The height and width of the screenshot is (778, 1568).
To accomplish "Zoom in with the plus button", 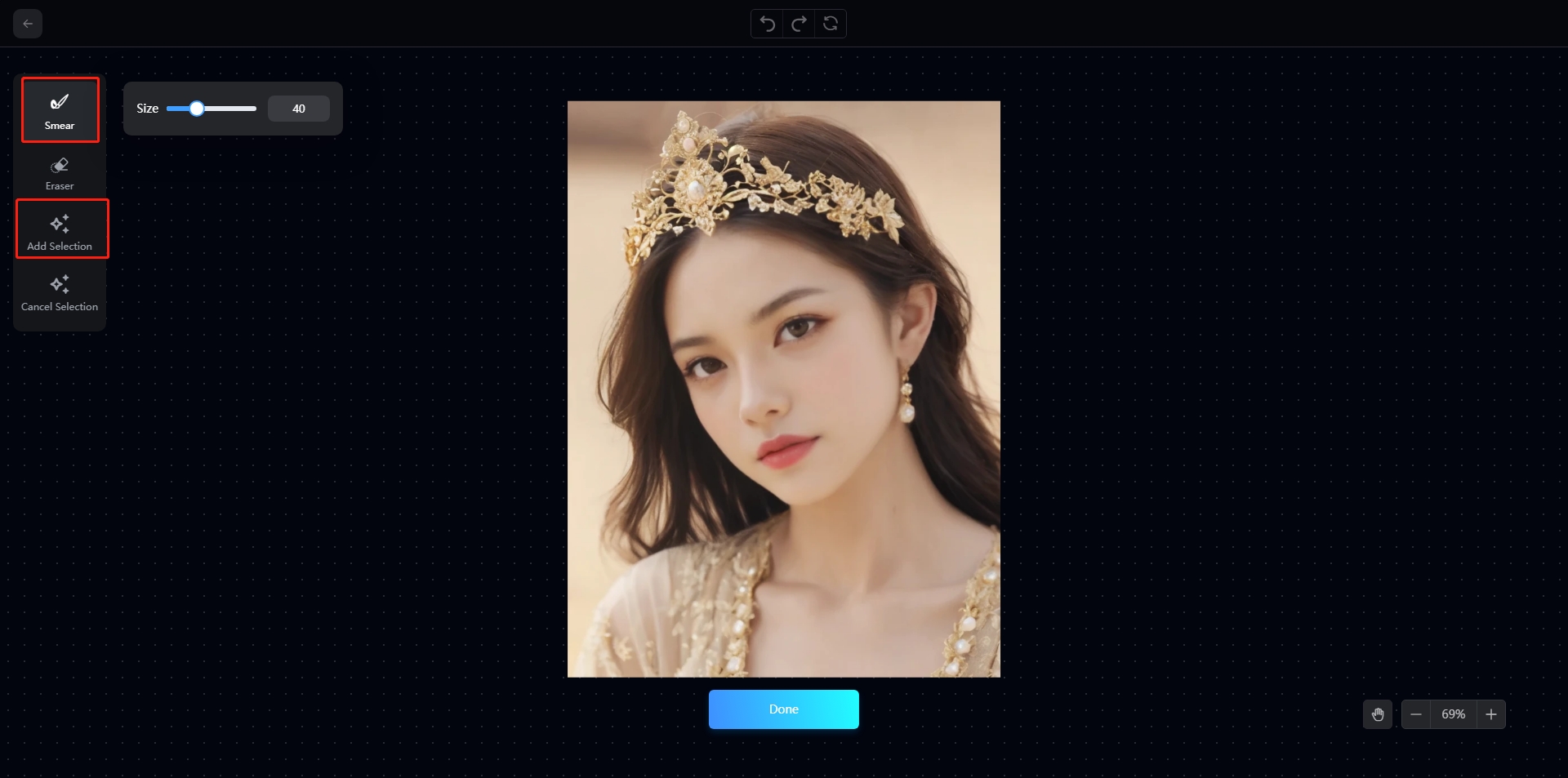I will tap(1491, 714).
